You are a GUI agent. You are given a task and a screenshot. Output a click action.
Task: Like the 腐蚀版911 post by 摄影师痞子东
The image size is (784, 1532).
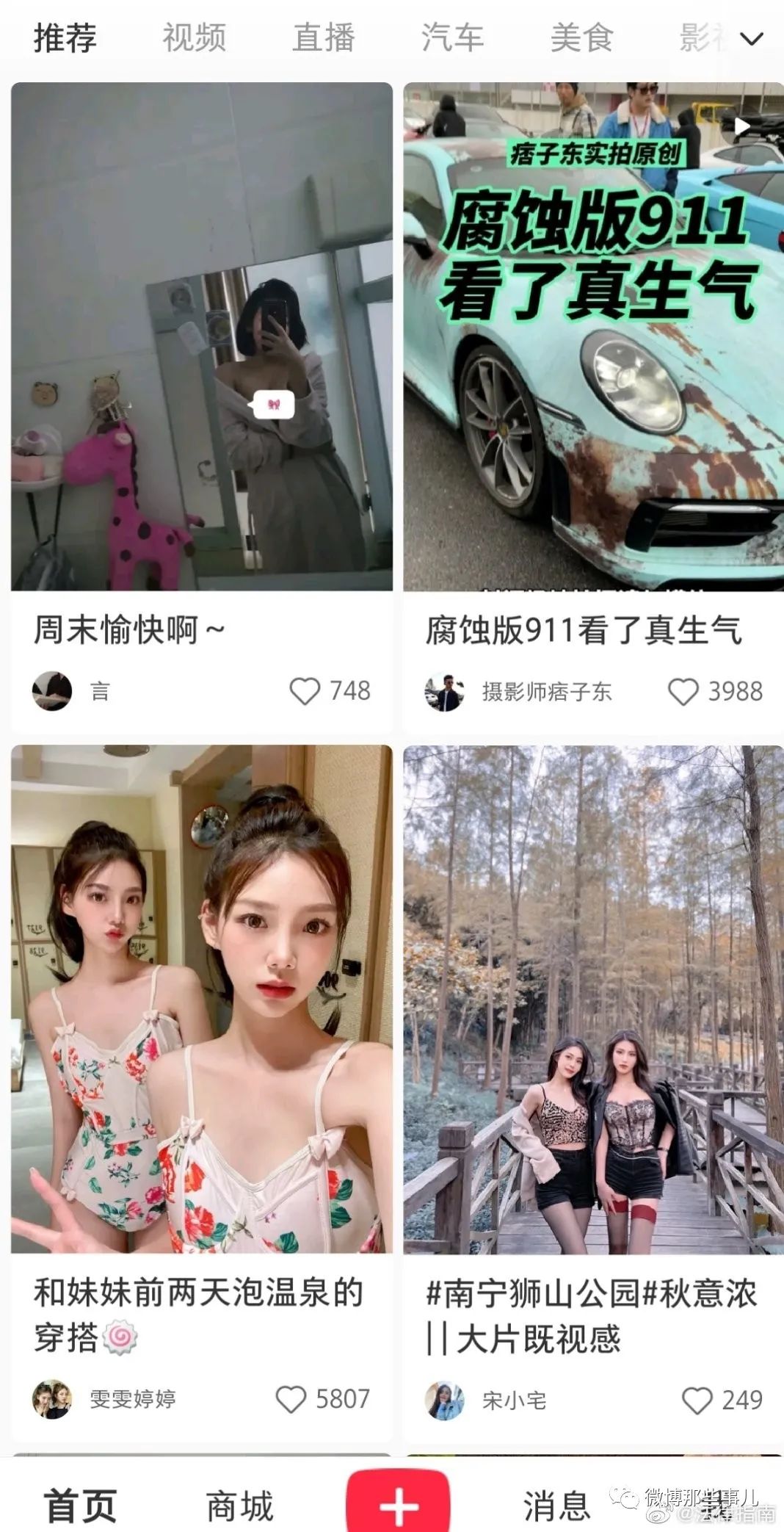click(x=683, y=691)
